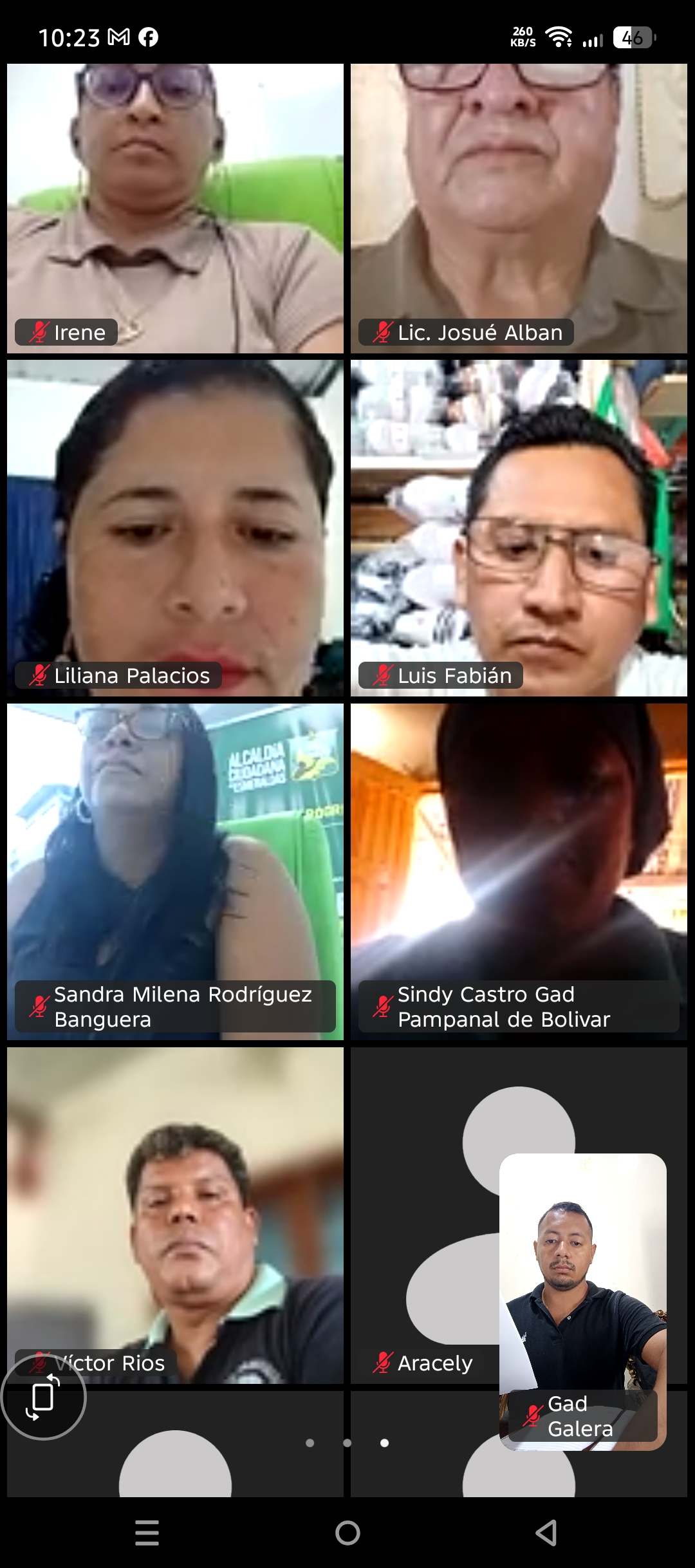The width and height of the screenshot is (695, 1568).
Task: Select Lic. Josué Alban's video tile
Action: point(519,207)
